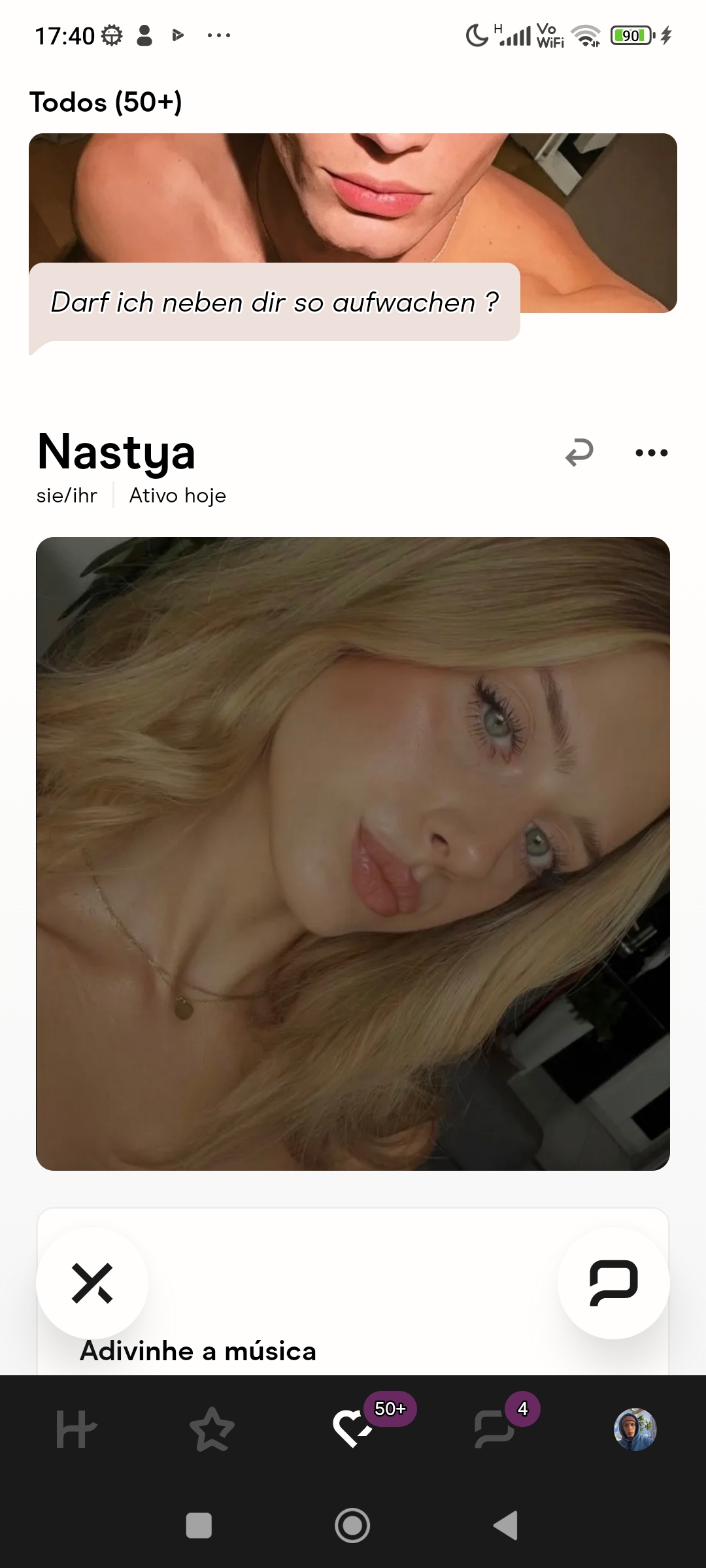Expand the status bar three-dot menu
Image resolution: width=706 pixels, height=1568 pixels.
click(218, 35)
